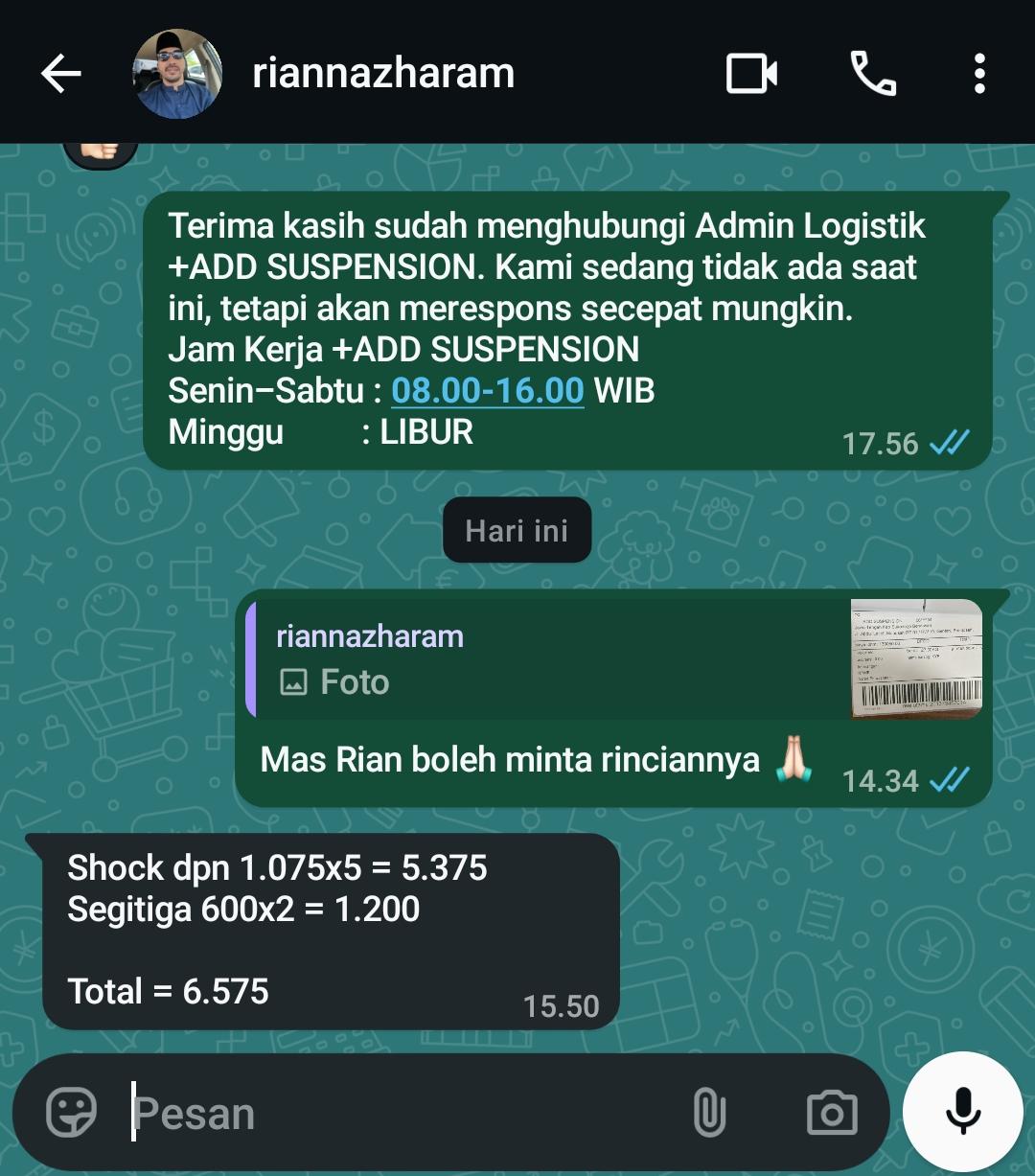Open the attachment paperclip menu
This screenshot has height=1176, width=1035.
tap(708, 1113)
